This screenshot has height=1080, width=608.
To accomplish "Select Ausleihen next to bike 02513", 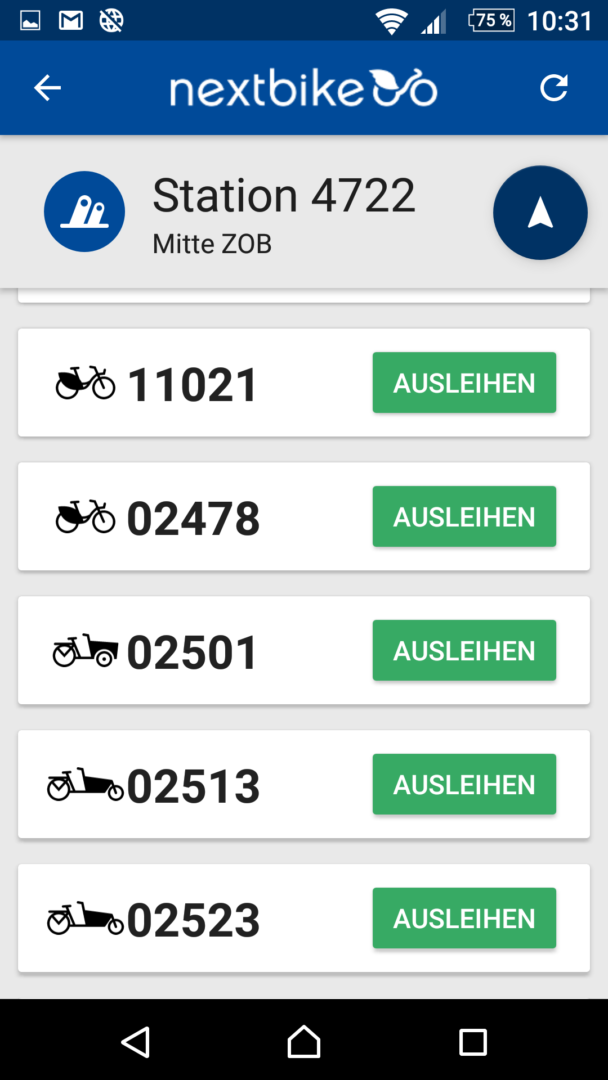I will [464, 784].
